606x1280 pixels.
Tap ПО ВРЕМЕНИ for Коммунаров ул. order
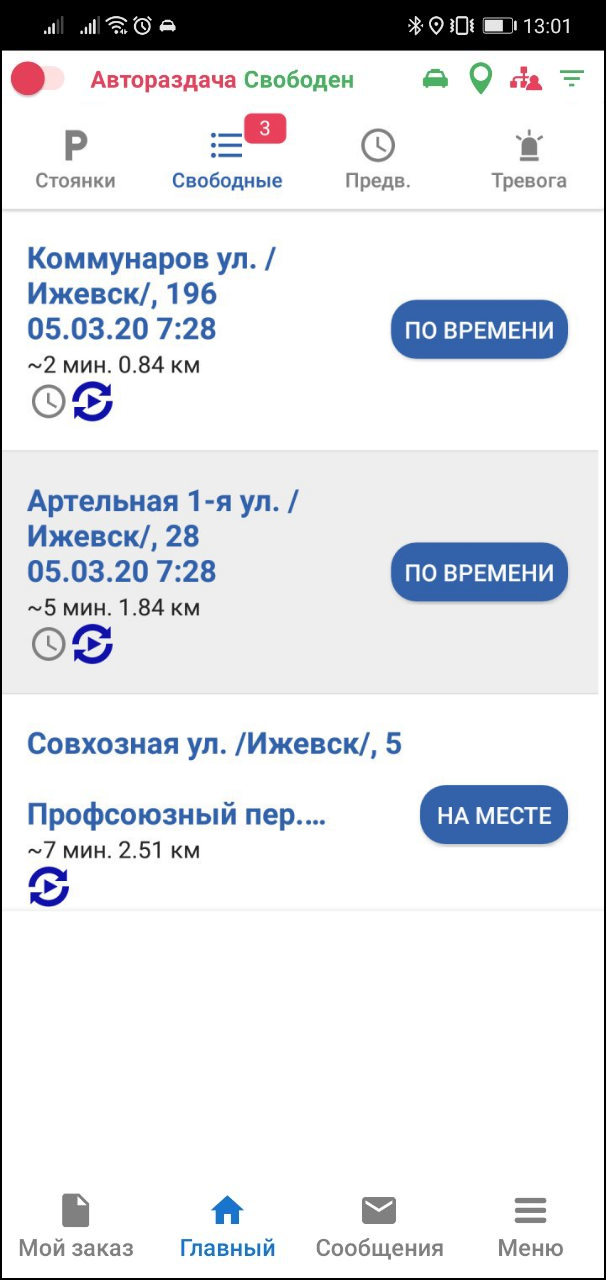[479, 330]
